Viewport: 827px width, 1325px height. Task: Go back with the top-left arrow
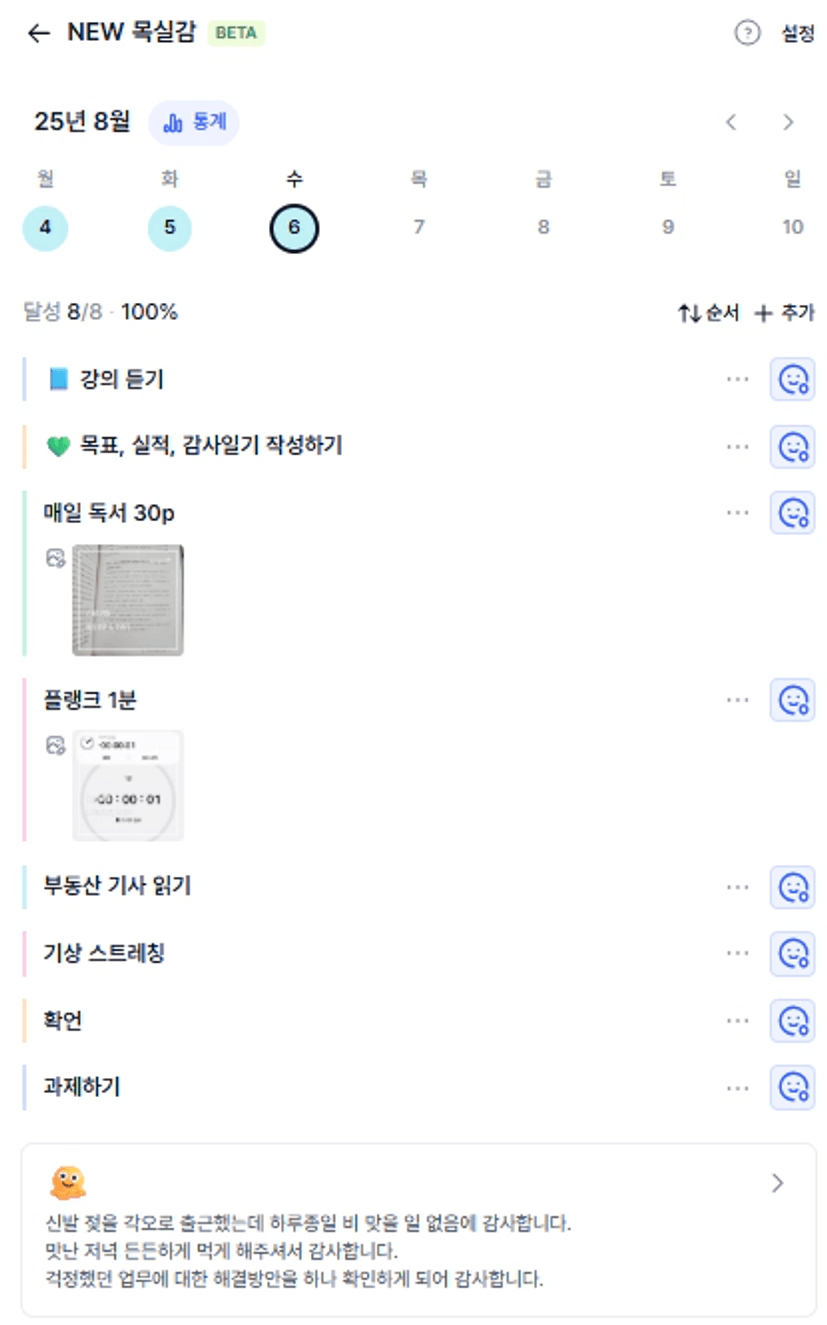coord(38,33)
